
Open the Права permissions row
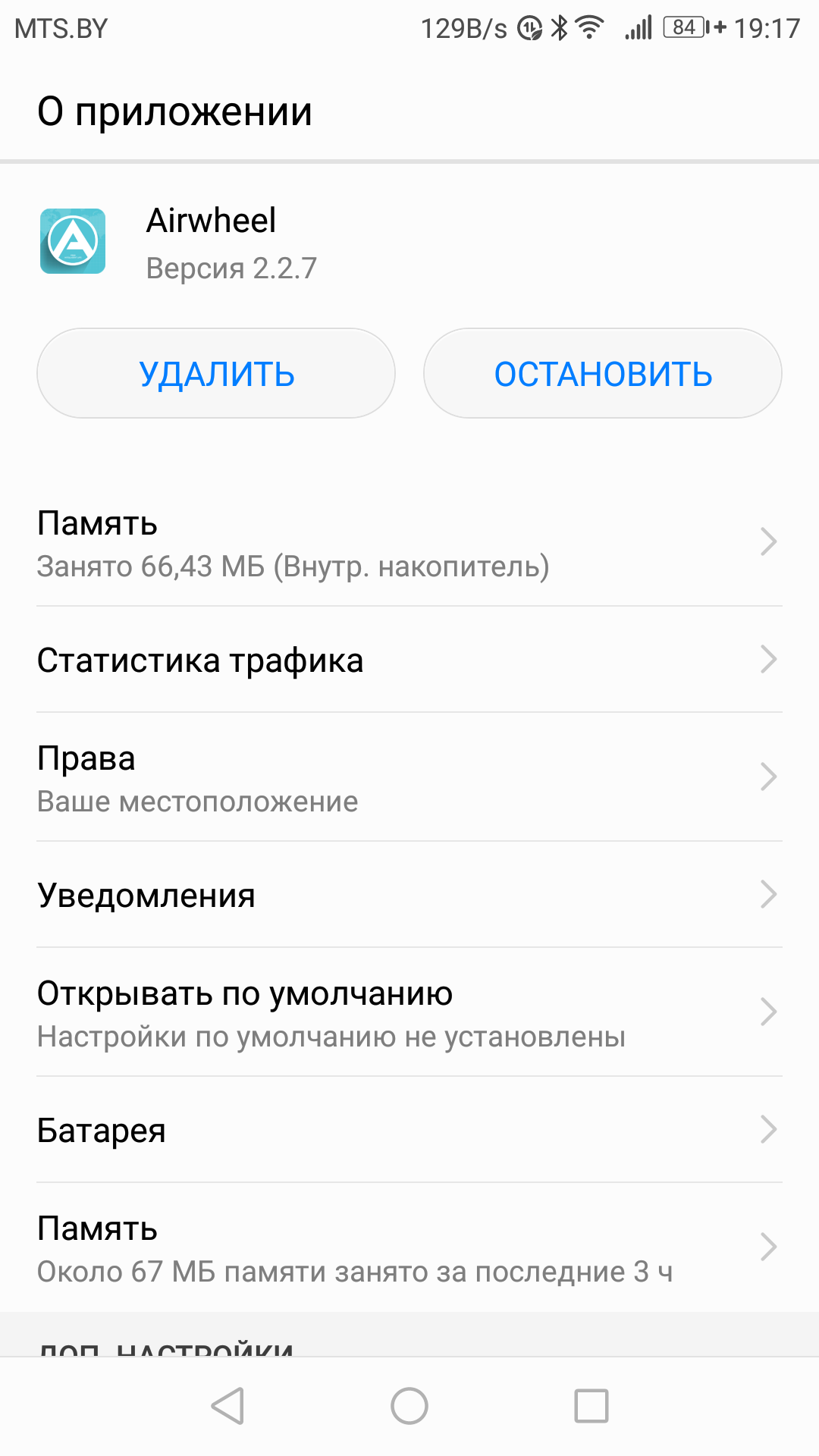click(409, 777)
